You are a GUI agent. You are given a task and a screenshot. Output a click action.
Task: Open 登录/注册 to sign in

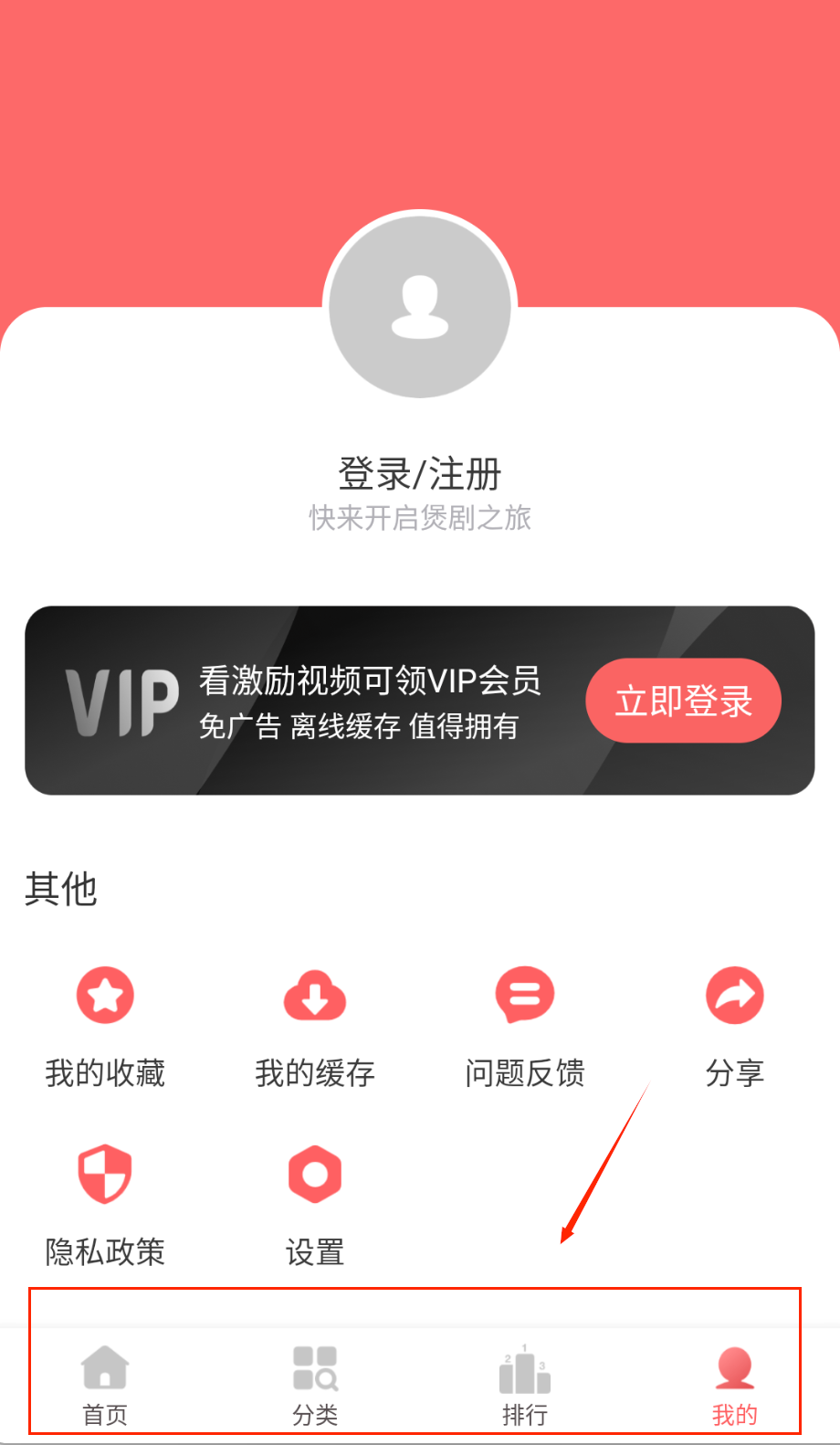pyautogui.click(x=420, y=475)
